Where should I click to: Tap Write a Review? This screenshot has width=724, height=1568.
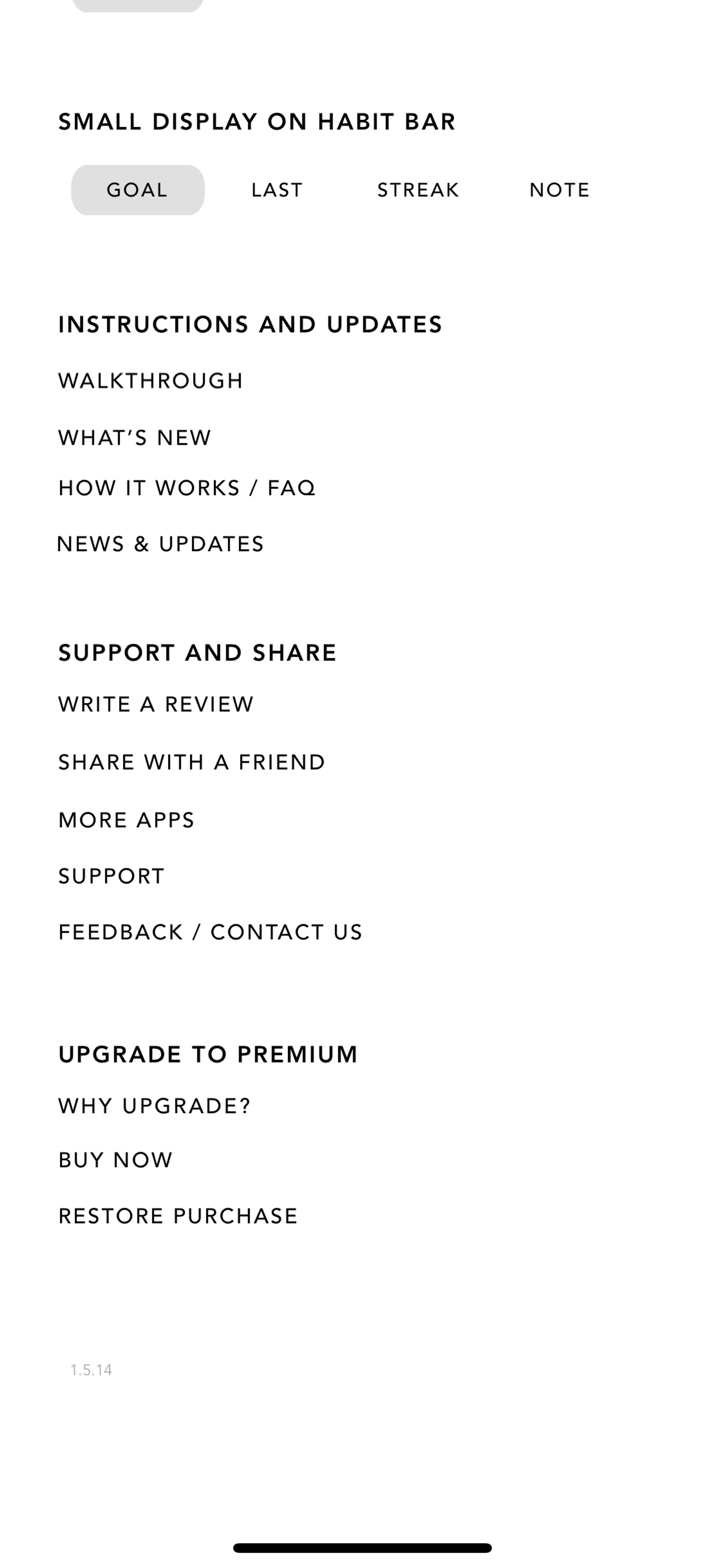coord(156,704)
